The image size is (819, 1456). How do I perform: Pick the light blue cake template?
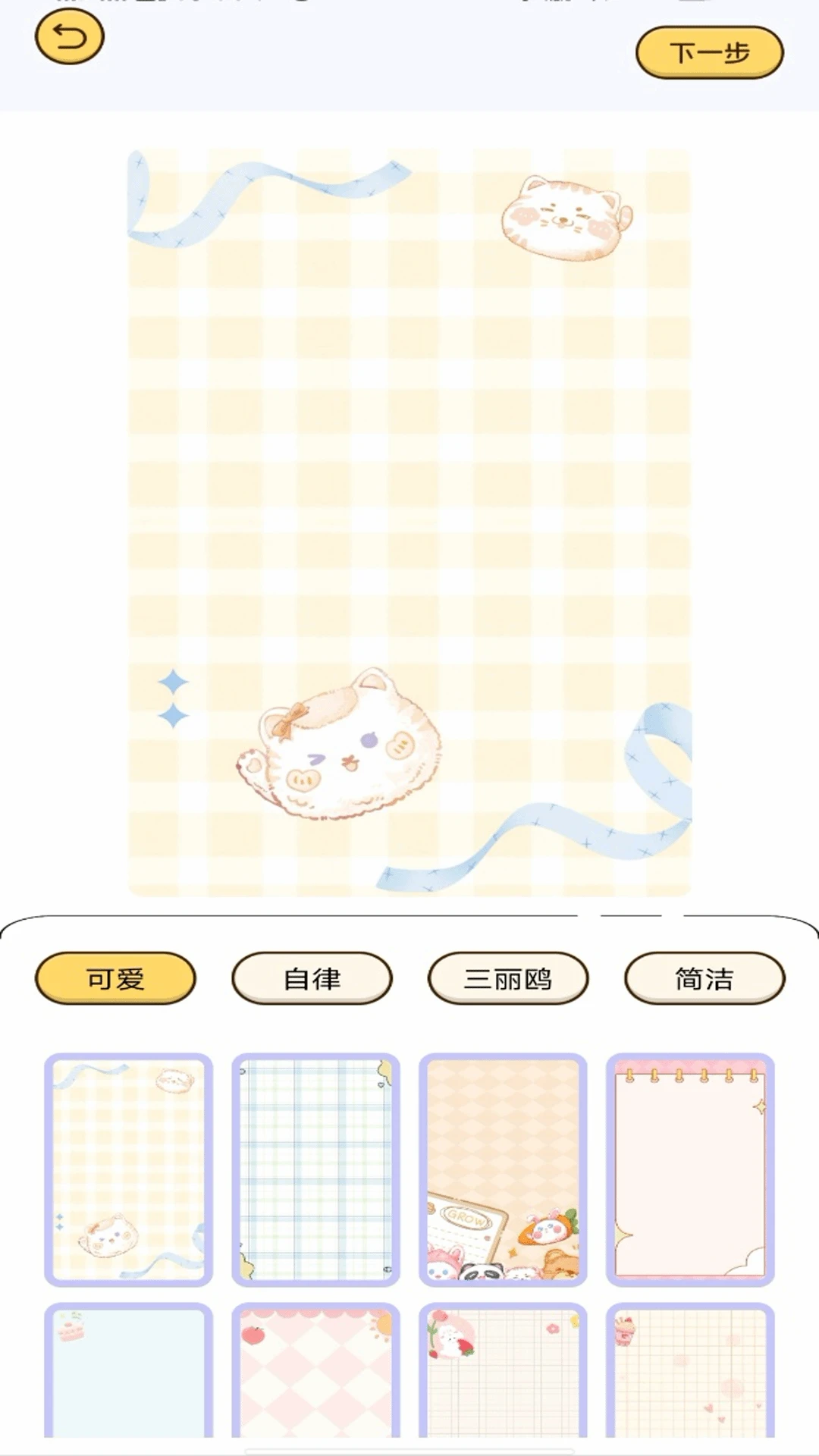point(128,1371)
